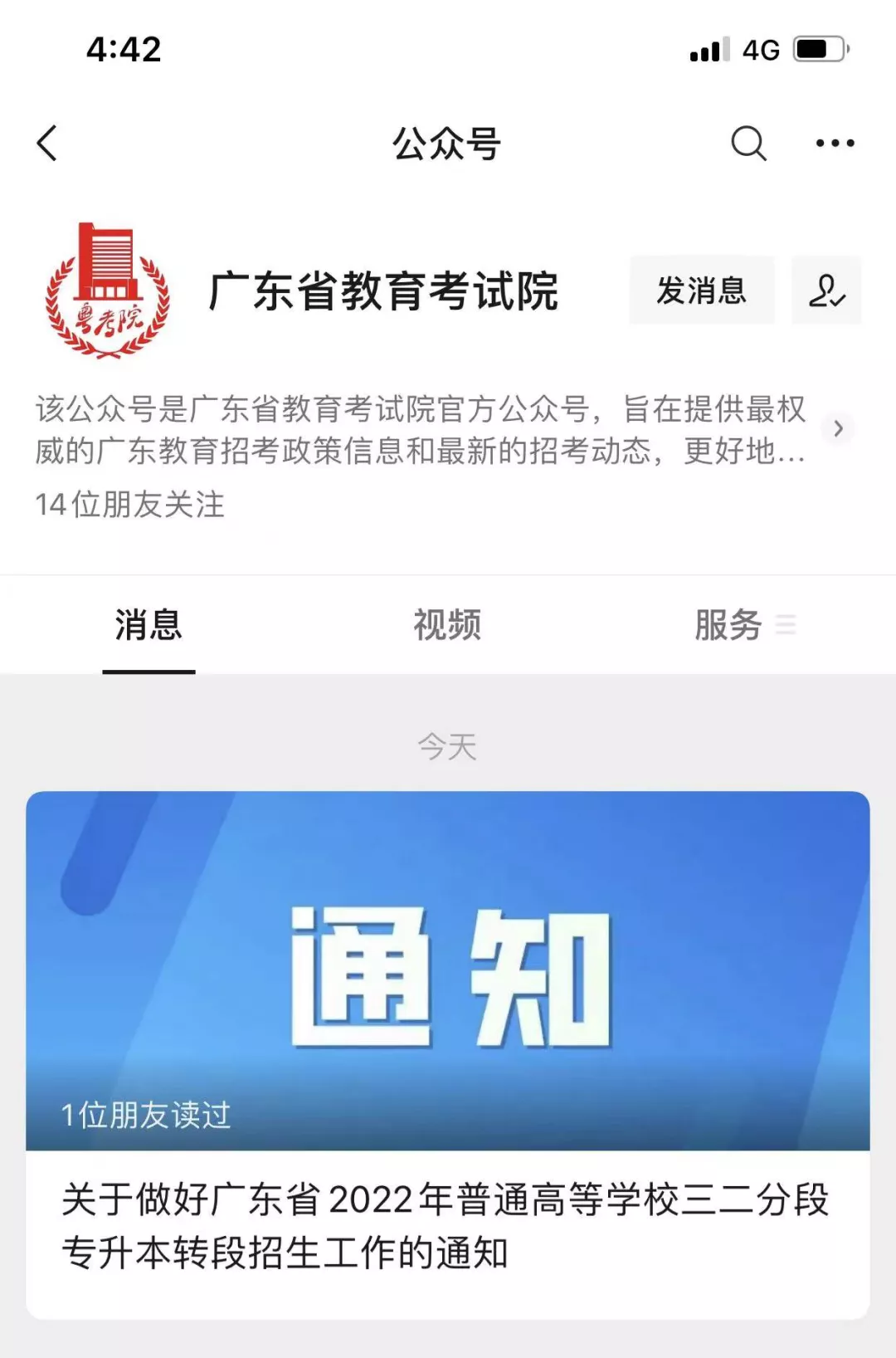Tap the 发消息 button
This screenshot has height=1358, width=896.
point(701,291)
